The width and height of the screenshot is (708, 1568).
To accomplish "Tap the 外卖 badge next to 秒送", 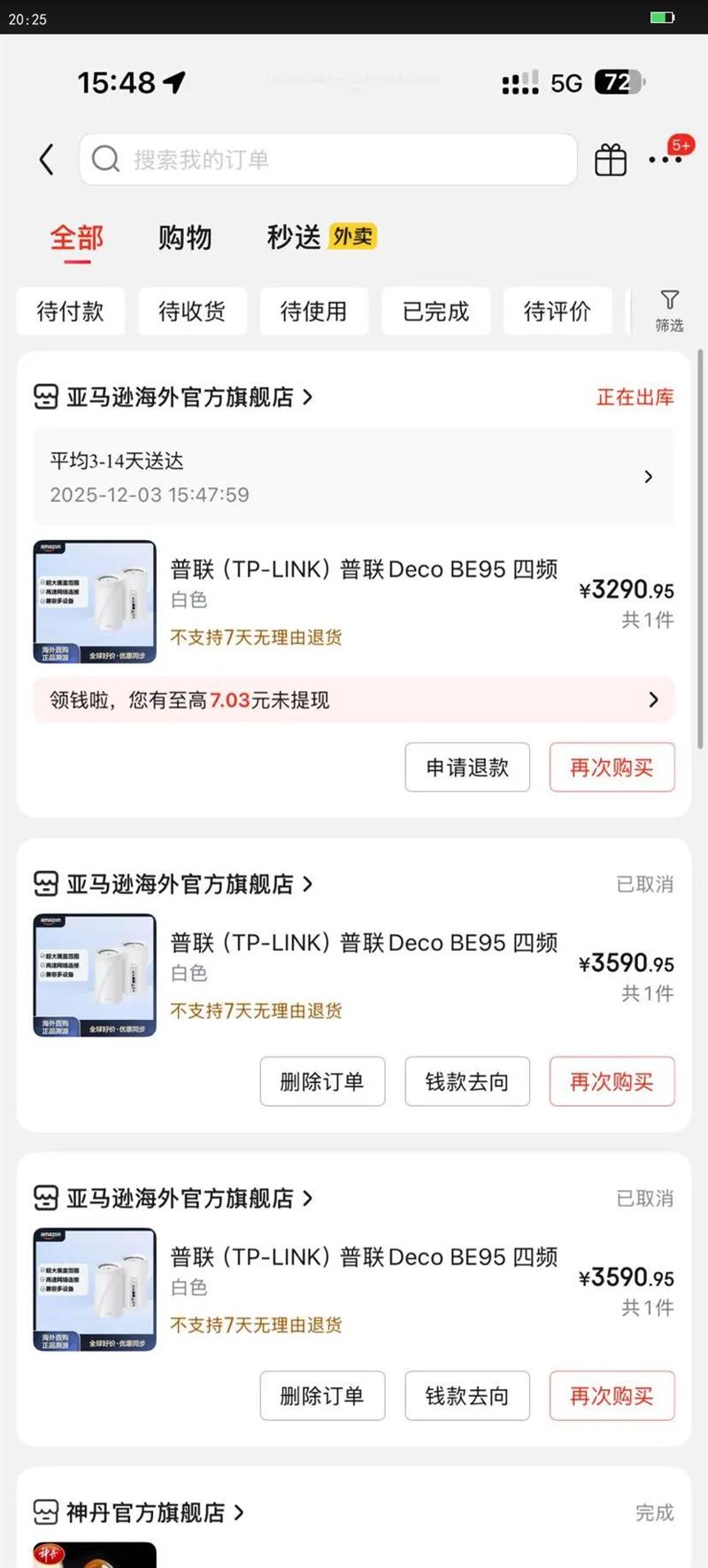I will click(351, 236).
